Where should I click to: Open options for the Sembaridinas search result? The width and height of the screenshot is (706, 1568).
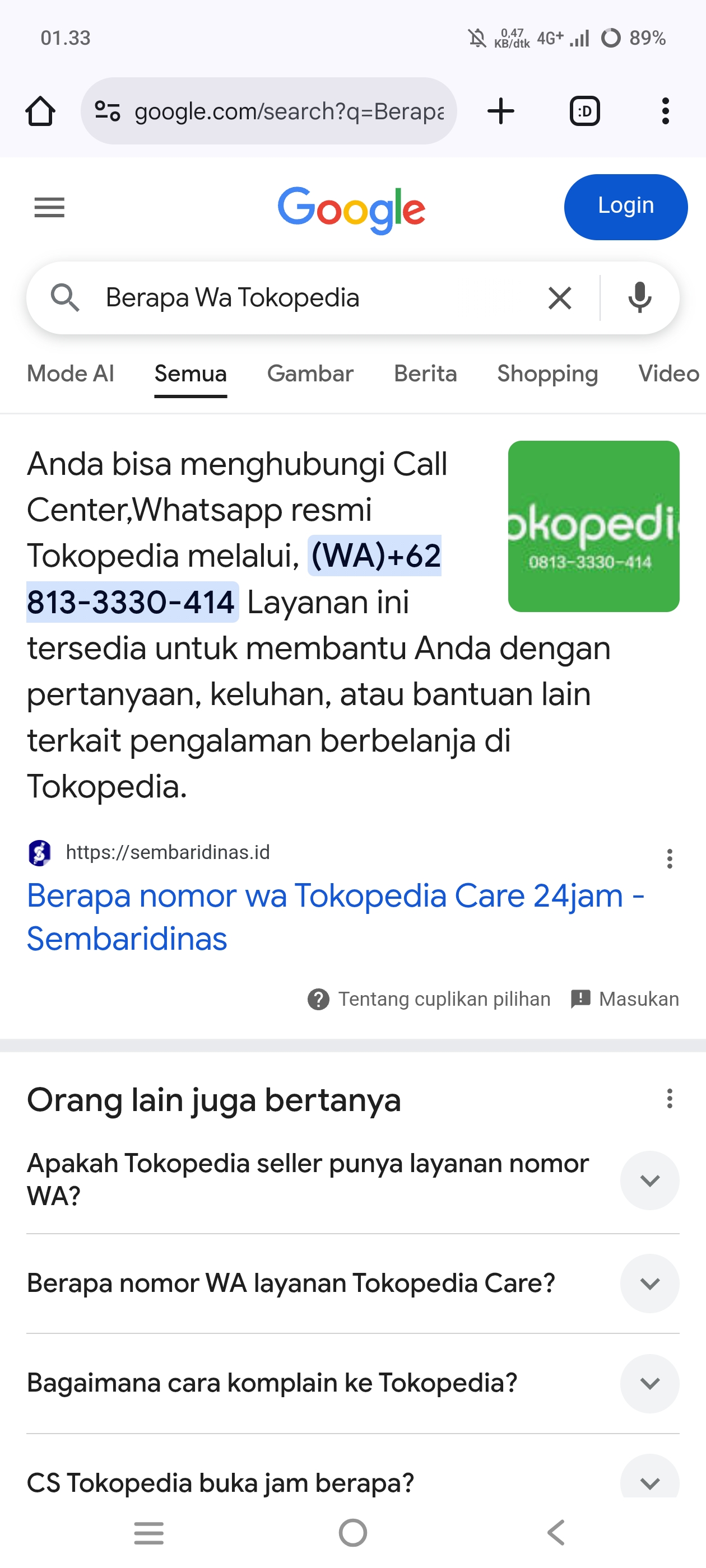click(x=669, y=858)
